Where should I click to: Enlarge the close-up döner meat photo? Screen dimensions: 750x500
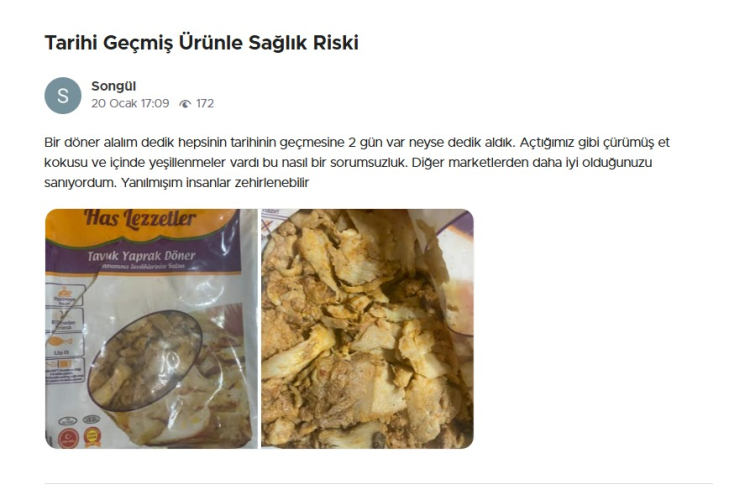coord(367,328)
